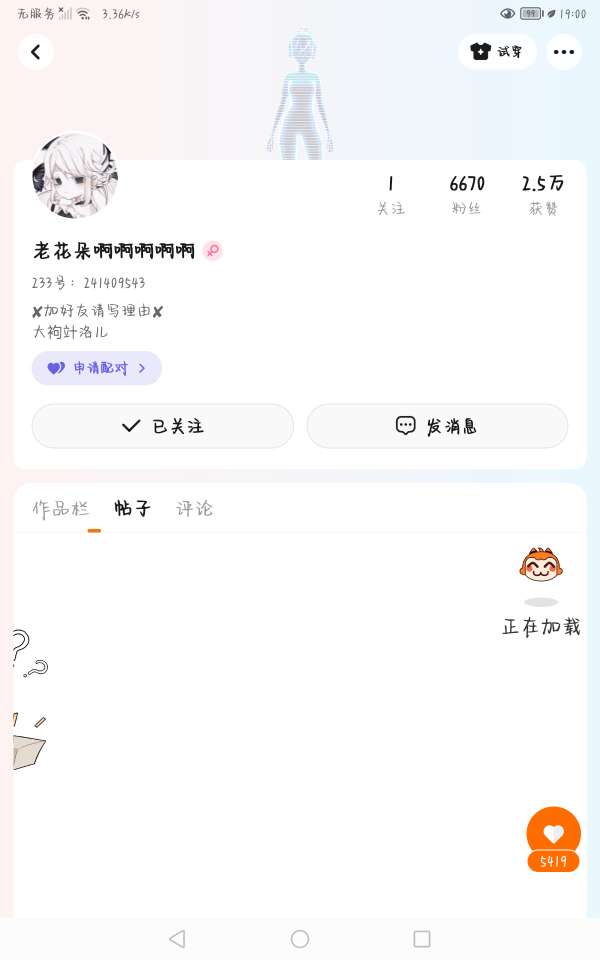This screenshot has height=960, width=600.
Task: Switch to the 作品栏 tab
Action: (x=60, y=508)
